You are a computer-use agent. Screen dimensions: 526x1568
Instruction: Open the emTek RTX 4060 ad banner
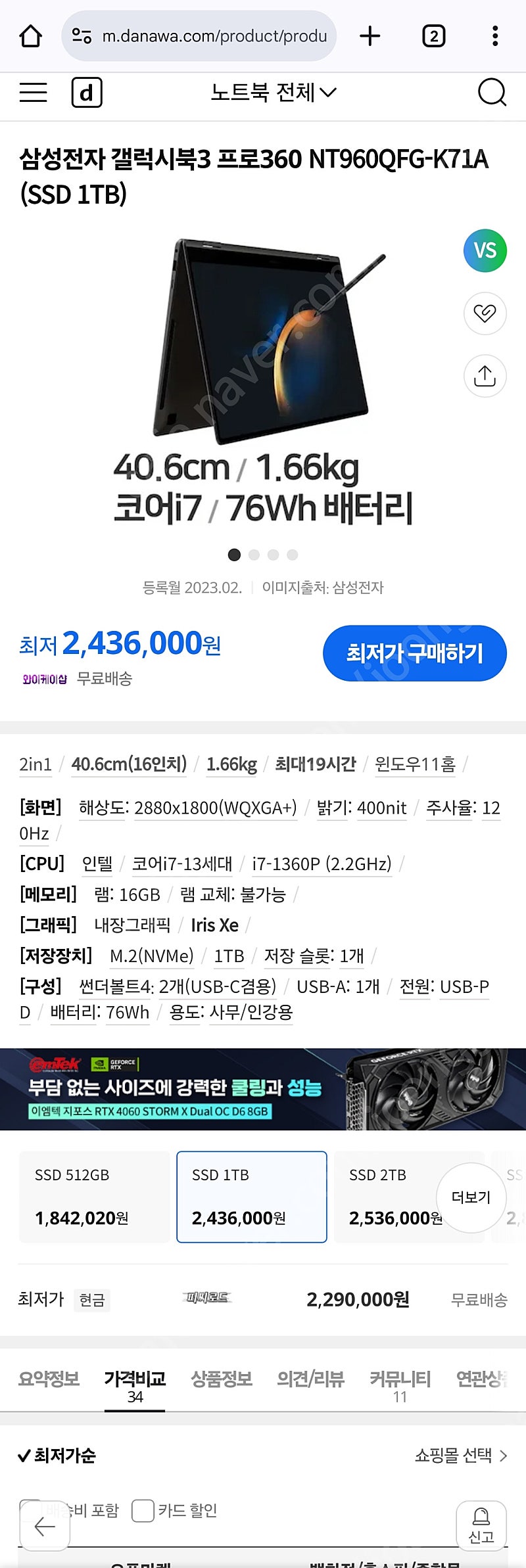(263, 1089)
